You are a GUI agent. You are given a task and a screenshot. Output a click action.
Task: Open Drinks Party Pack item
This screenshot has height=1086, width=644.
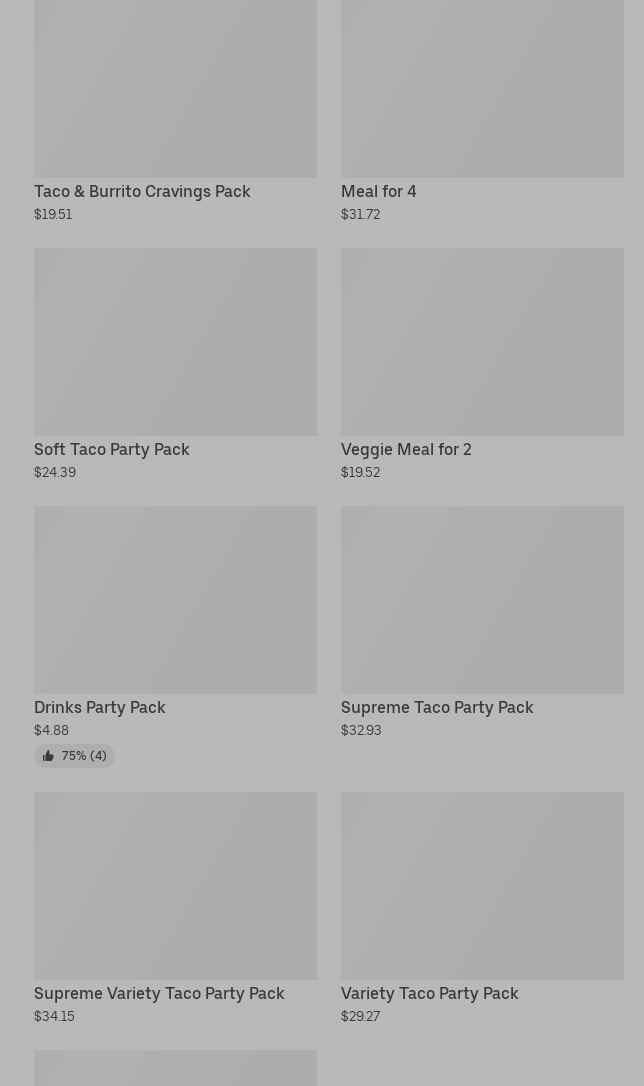[175, 636]
